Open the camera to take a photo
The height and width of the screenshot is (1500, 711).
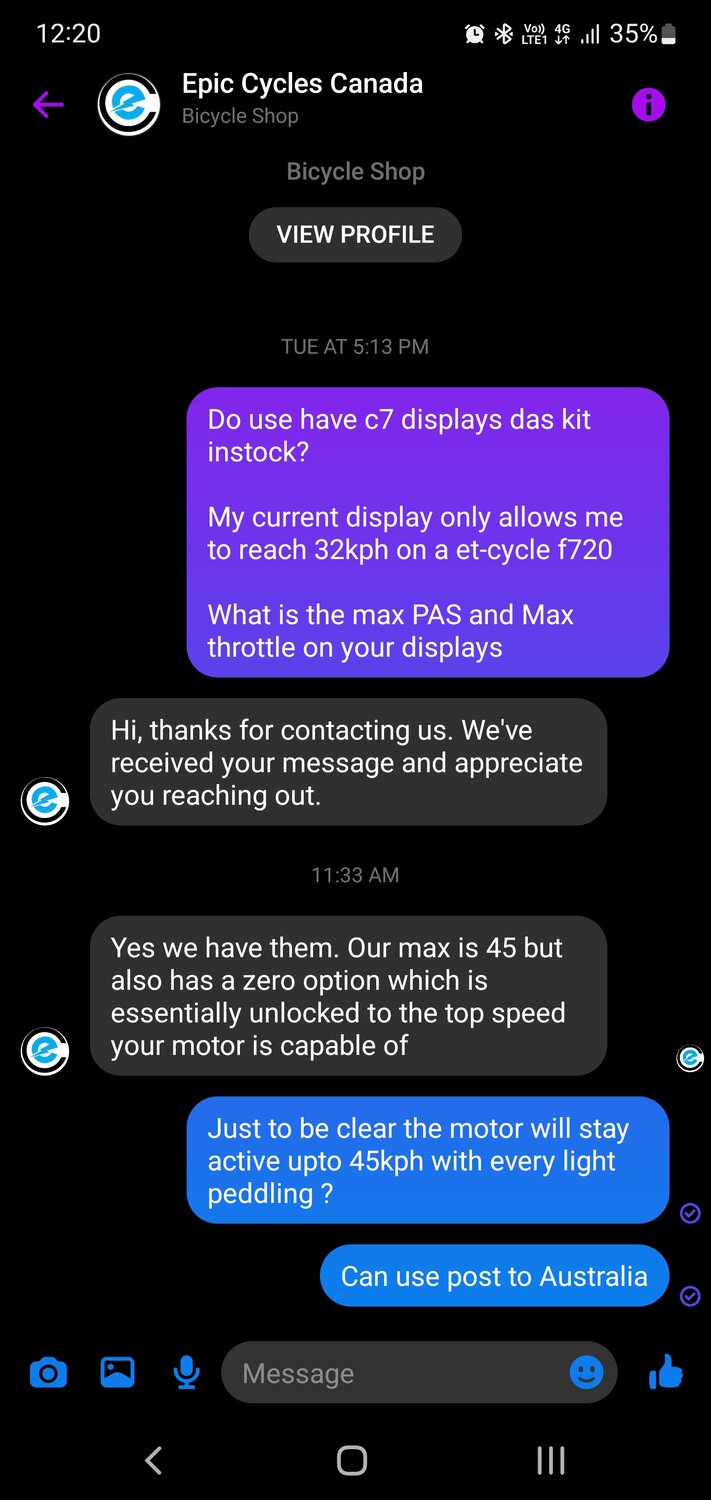(x=48, y=1373)
